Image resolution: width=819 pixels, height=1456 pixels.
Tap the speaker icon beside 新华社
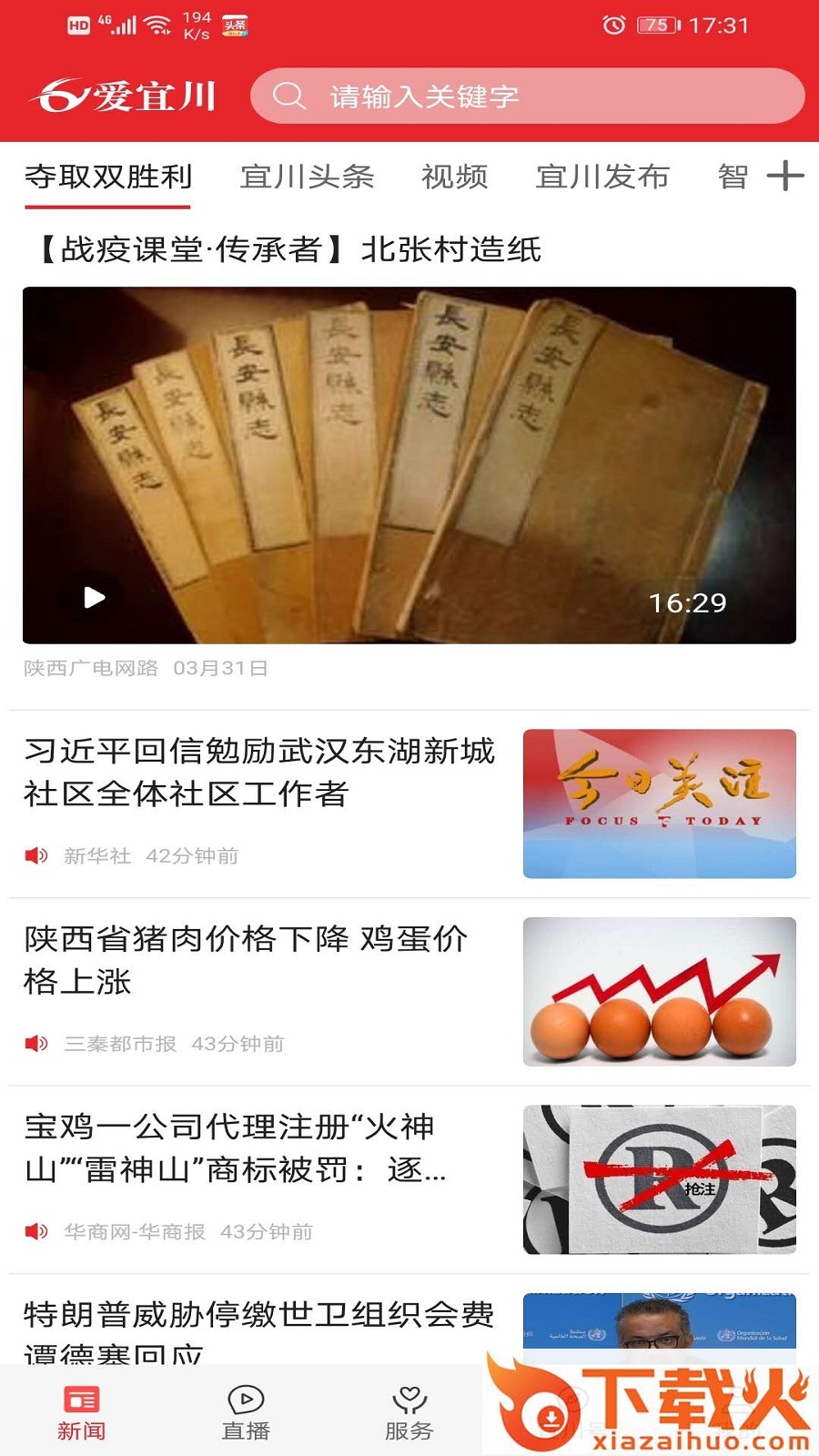(x=35, y=855)
